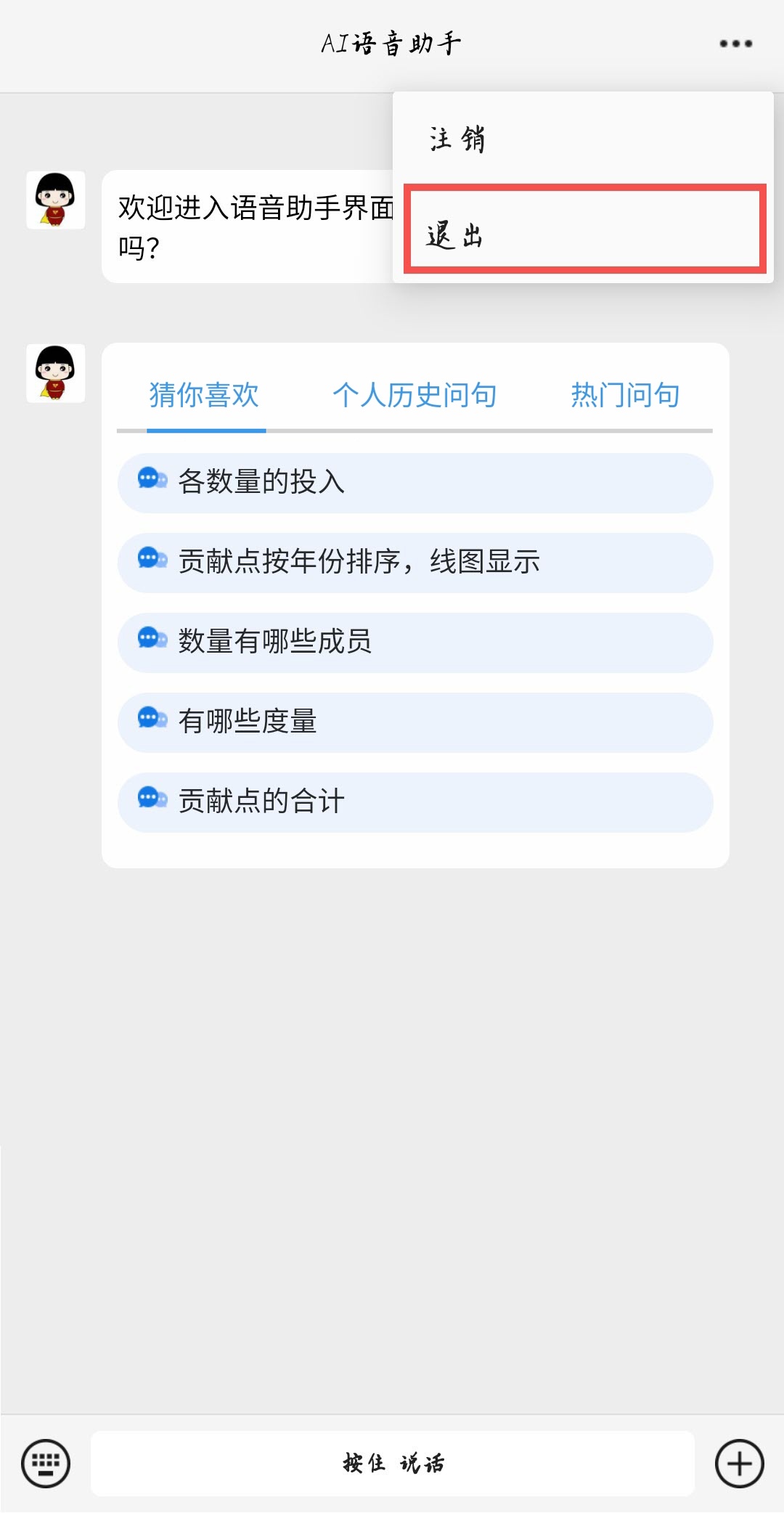Choose the suggested question 有哪些度量

[x=415, y=722]
